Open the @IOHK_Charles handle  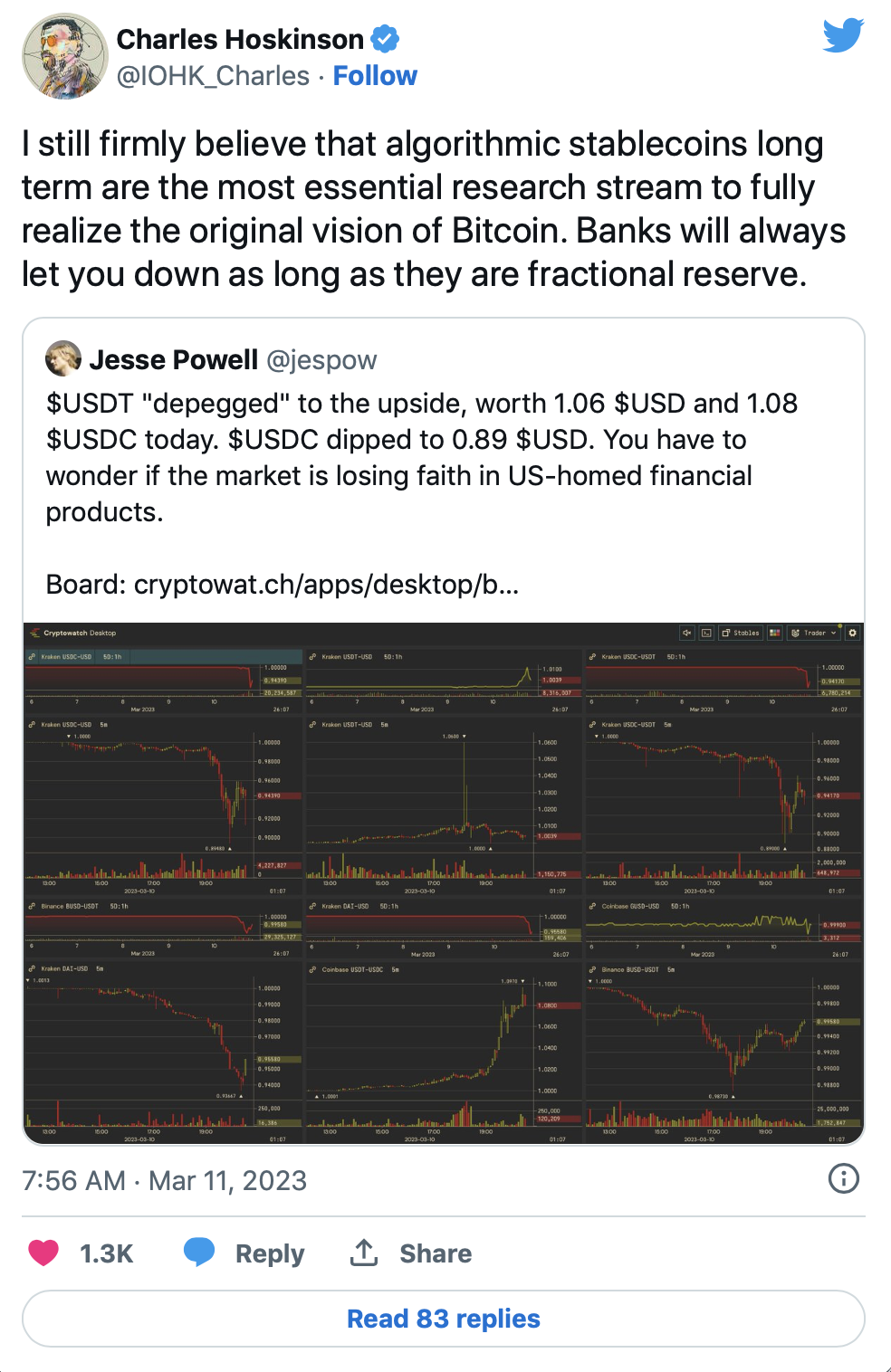coord(214,76)
